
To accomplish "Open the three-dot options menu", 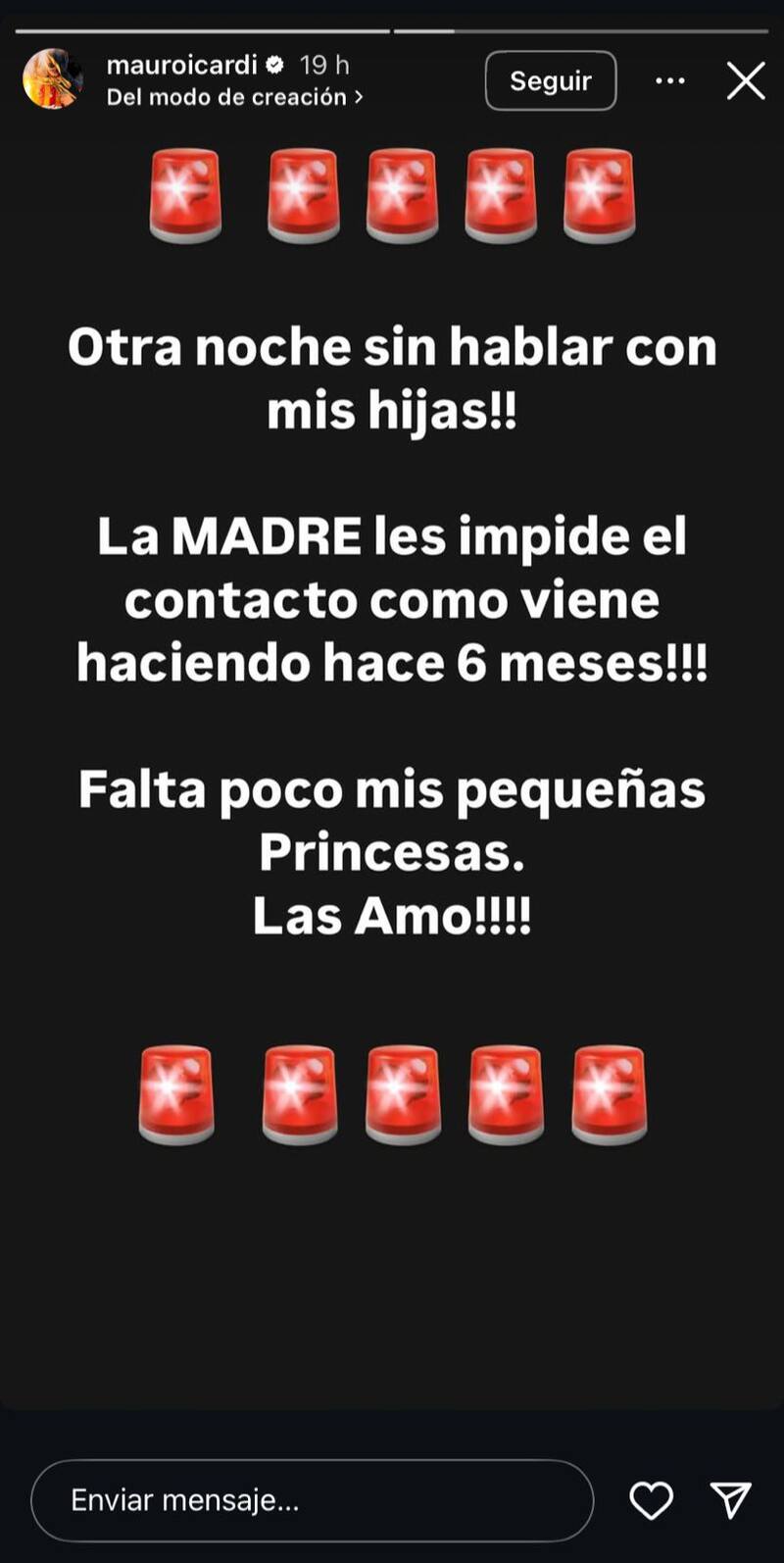I will coord(670,80).
